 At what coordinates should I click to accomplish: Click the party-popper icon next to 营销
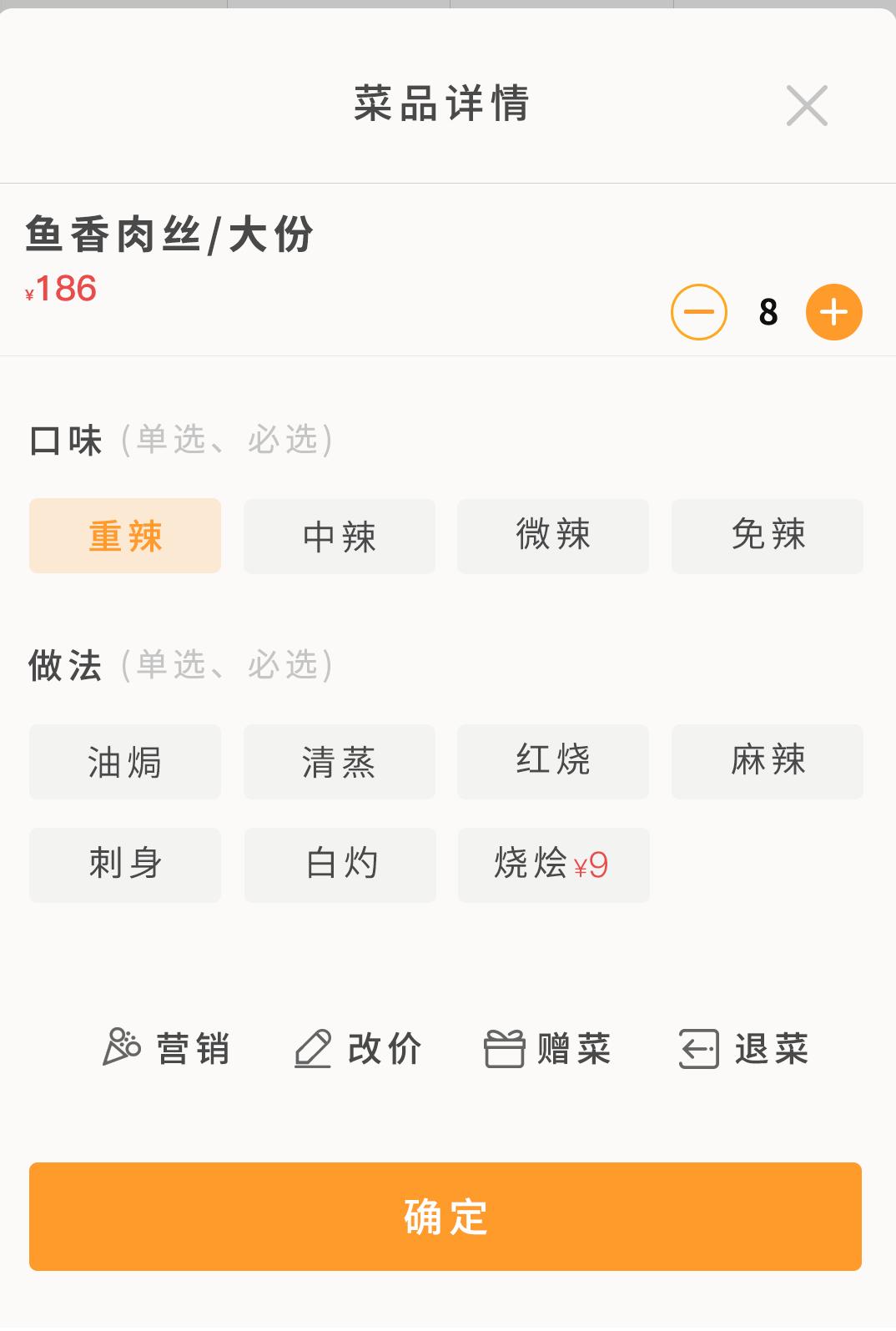(120, 1047)
